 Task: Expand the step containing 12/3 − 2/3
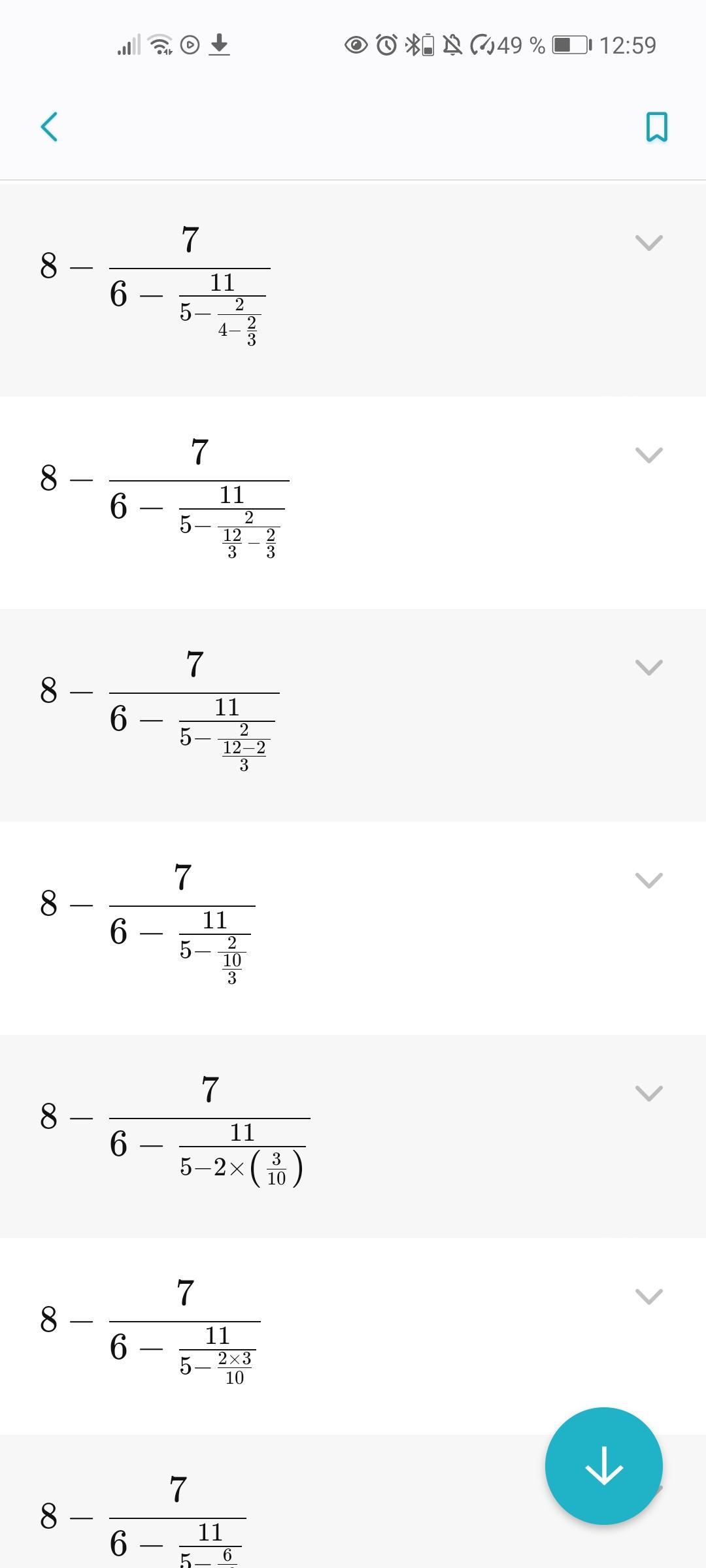point(648,455)
